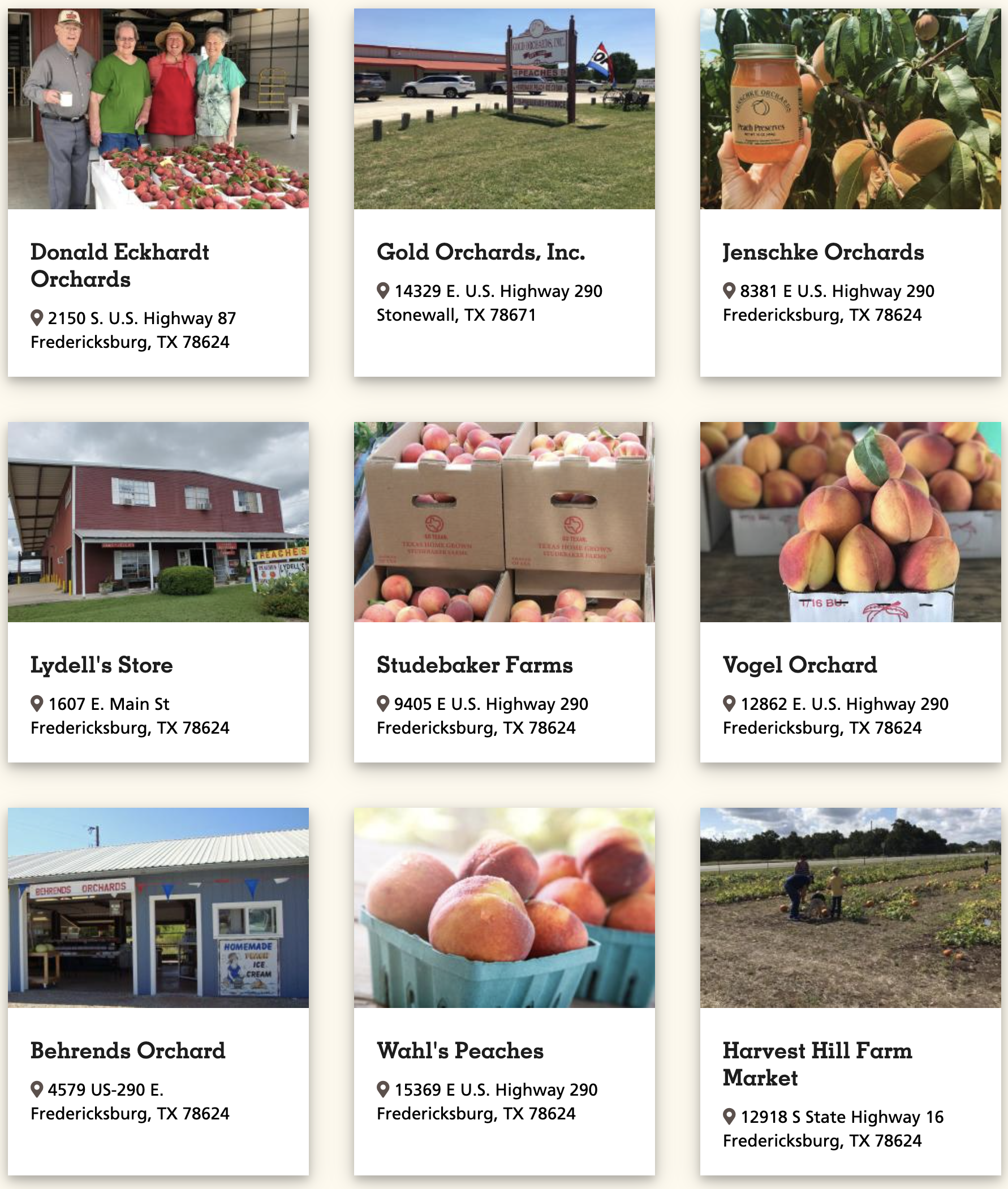Tap the Studebaker Farms card

point(474,665)
